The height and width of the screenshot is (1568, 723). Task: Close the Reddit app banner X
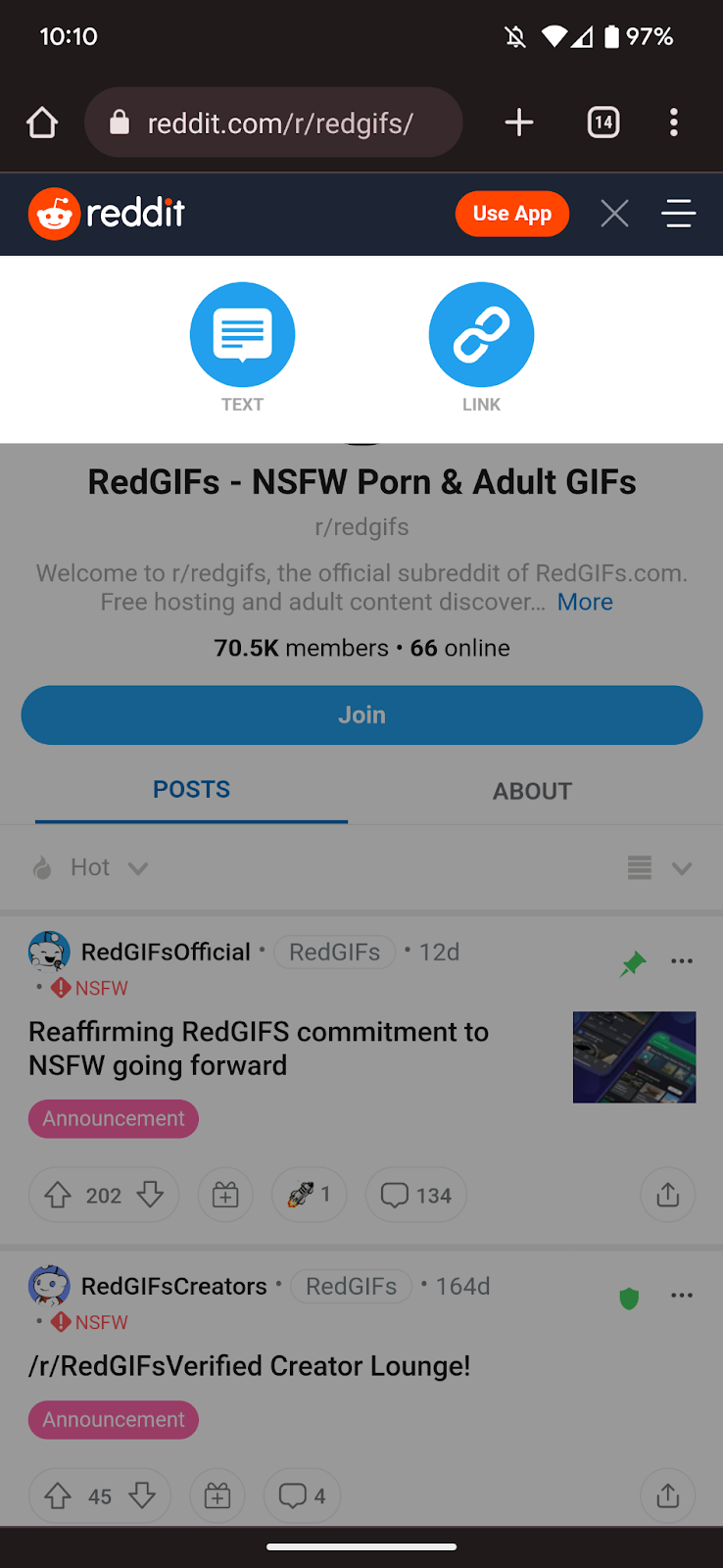tap(614, 214)
